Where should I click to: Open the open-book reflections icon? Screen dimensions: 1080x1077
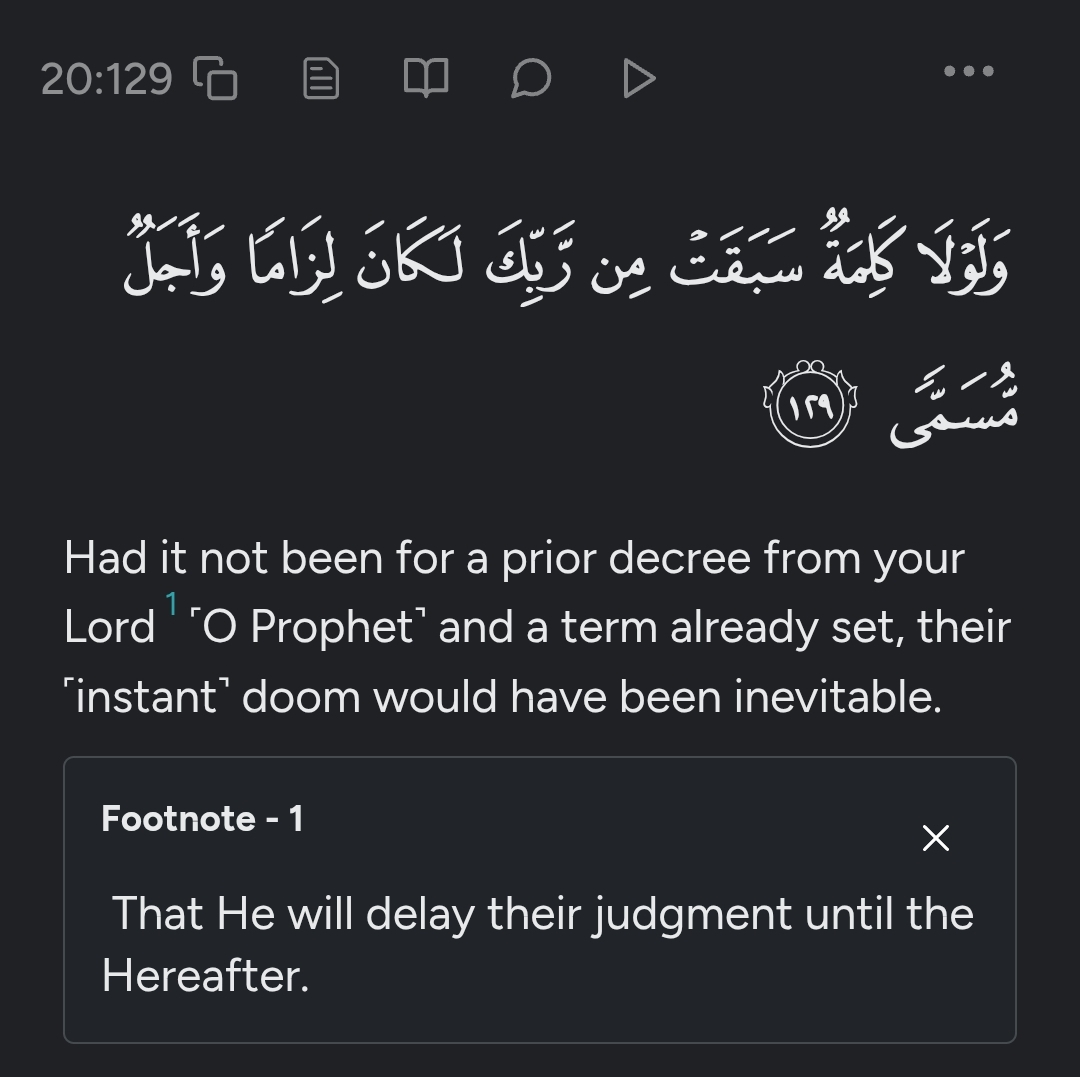(426, 78)
